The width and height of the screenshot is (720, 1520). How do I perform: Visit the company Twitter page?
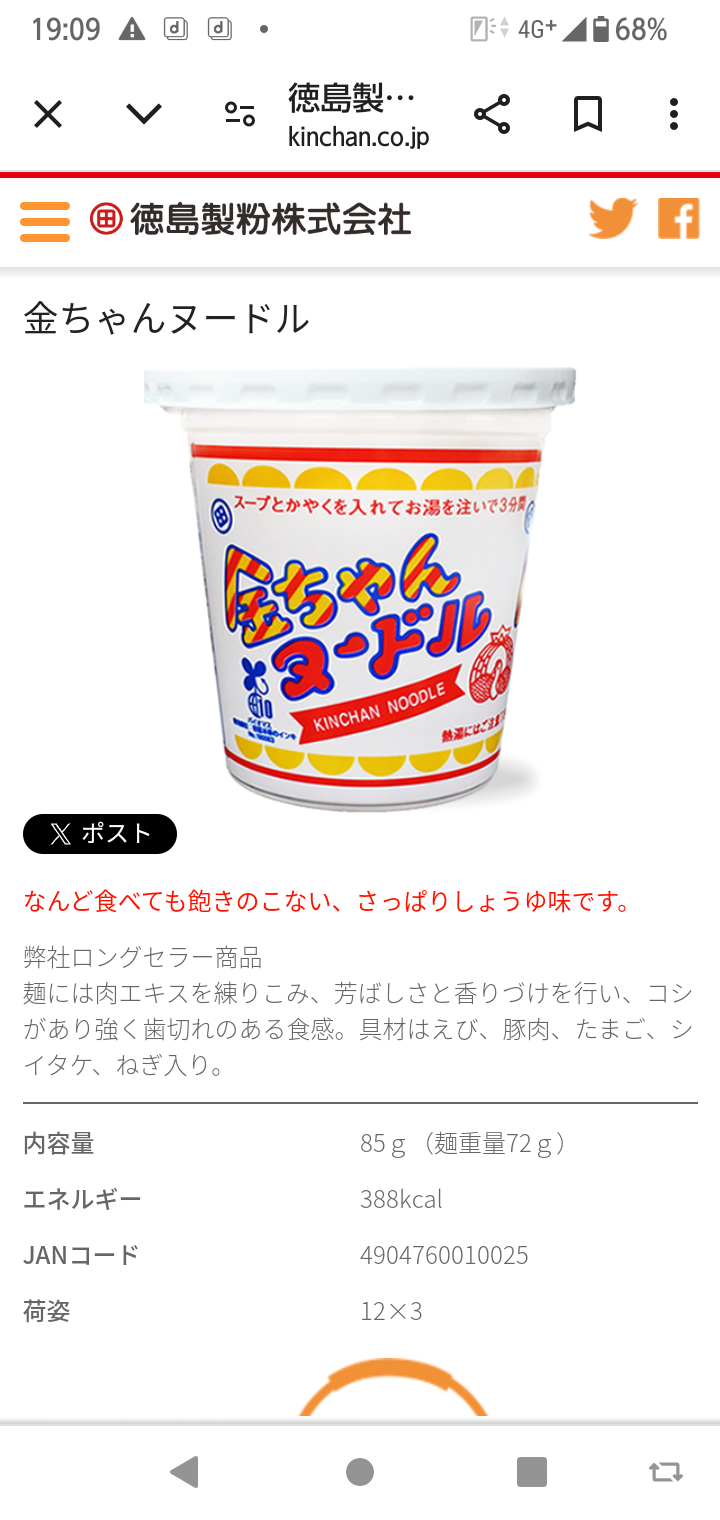(x=612, y=219)
